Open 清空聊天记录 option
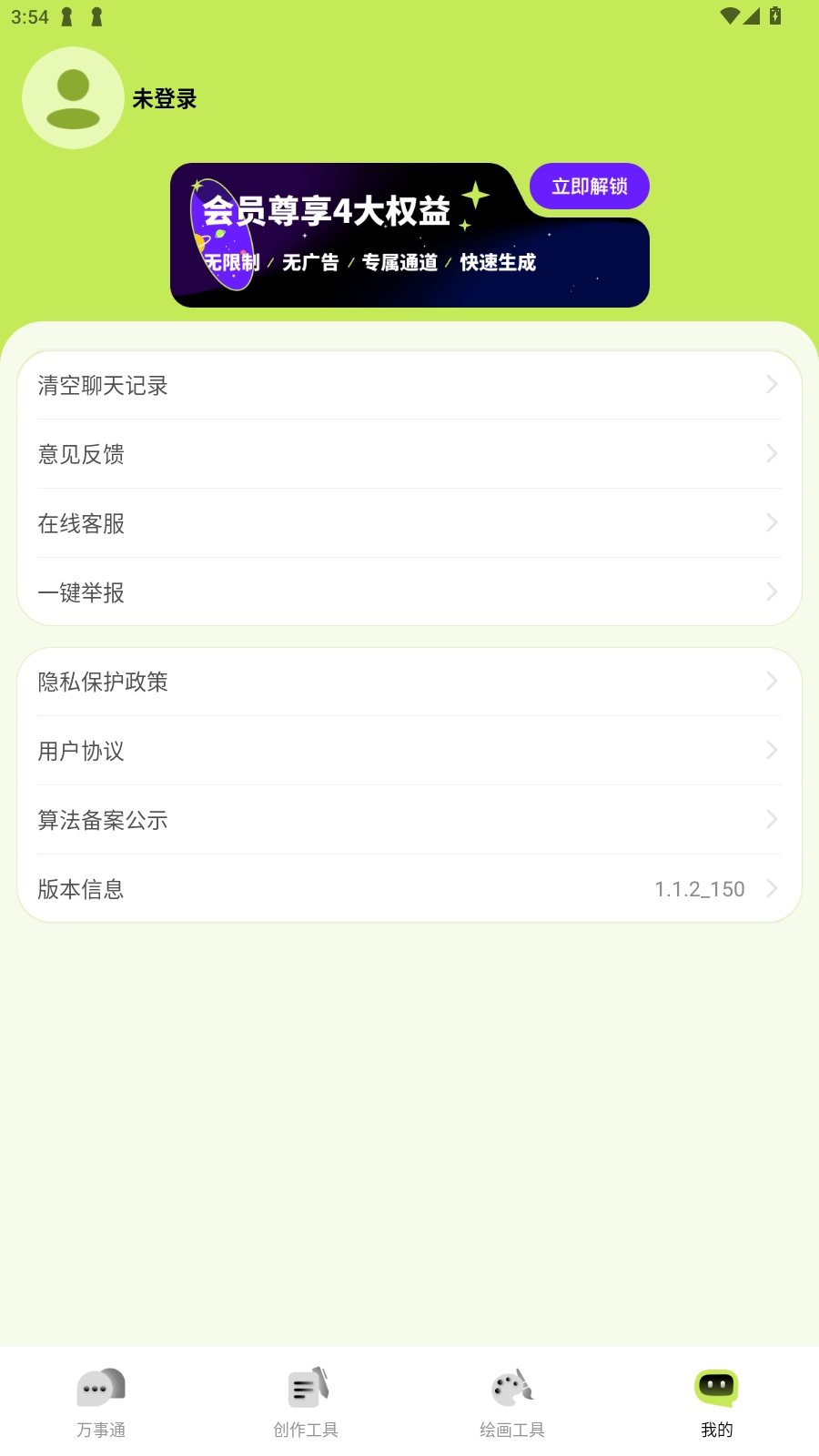Screen dimensions: 819x1456 409,385
